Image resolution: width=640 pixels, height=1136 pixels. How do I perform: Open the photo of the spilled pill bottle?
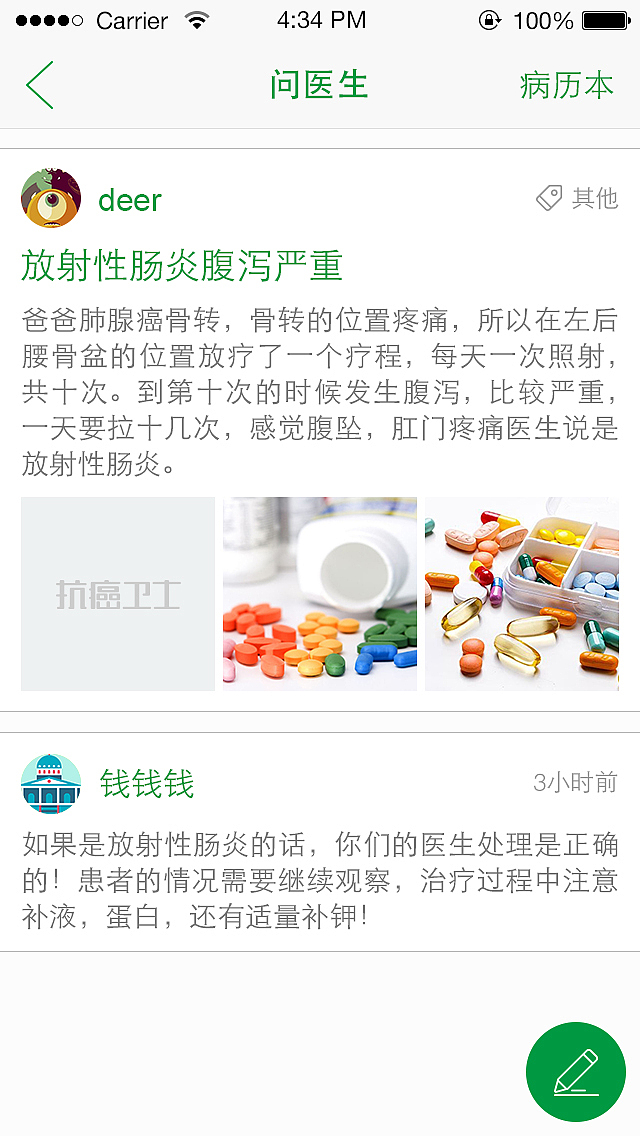(320, 594)
